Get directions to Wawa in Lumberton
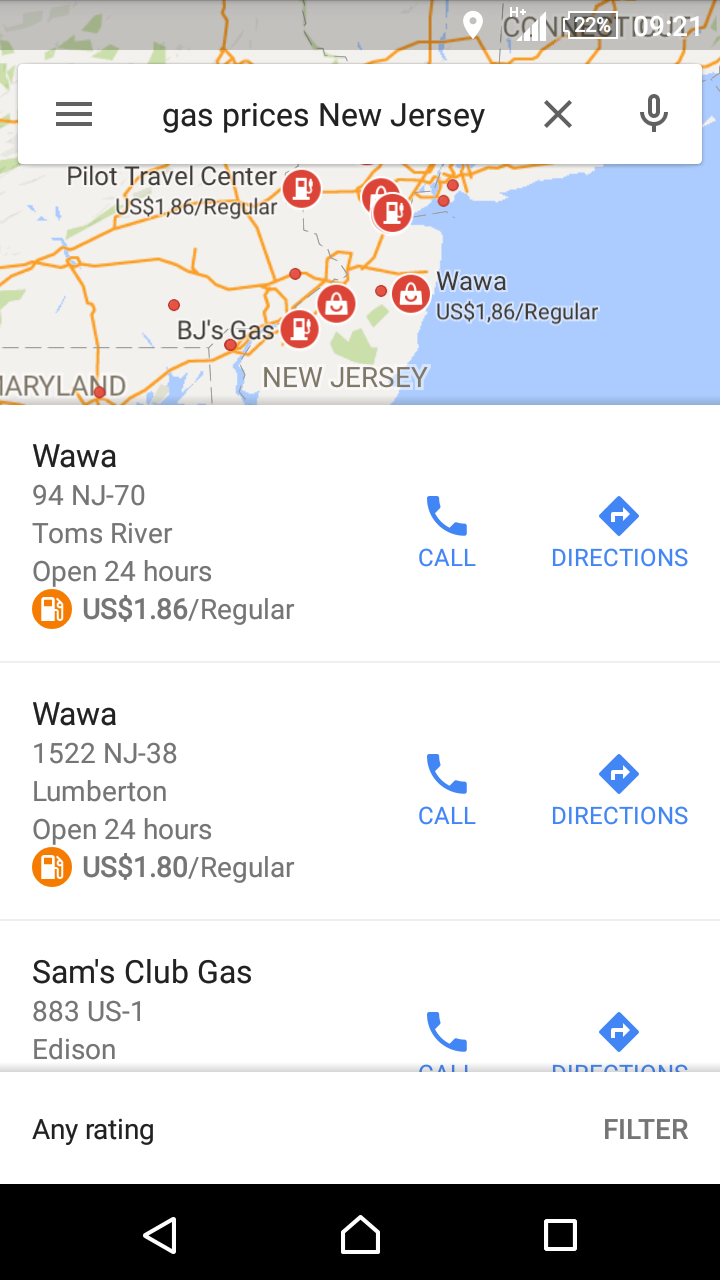 [619, 791]
